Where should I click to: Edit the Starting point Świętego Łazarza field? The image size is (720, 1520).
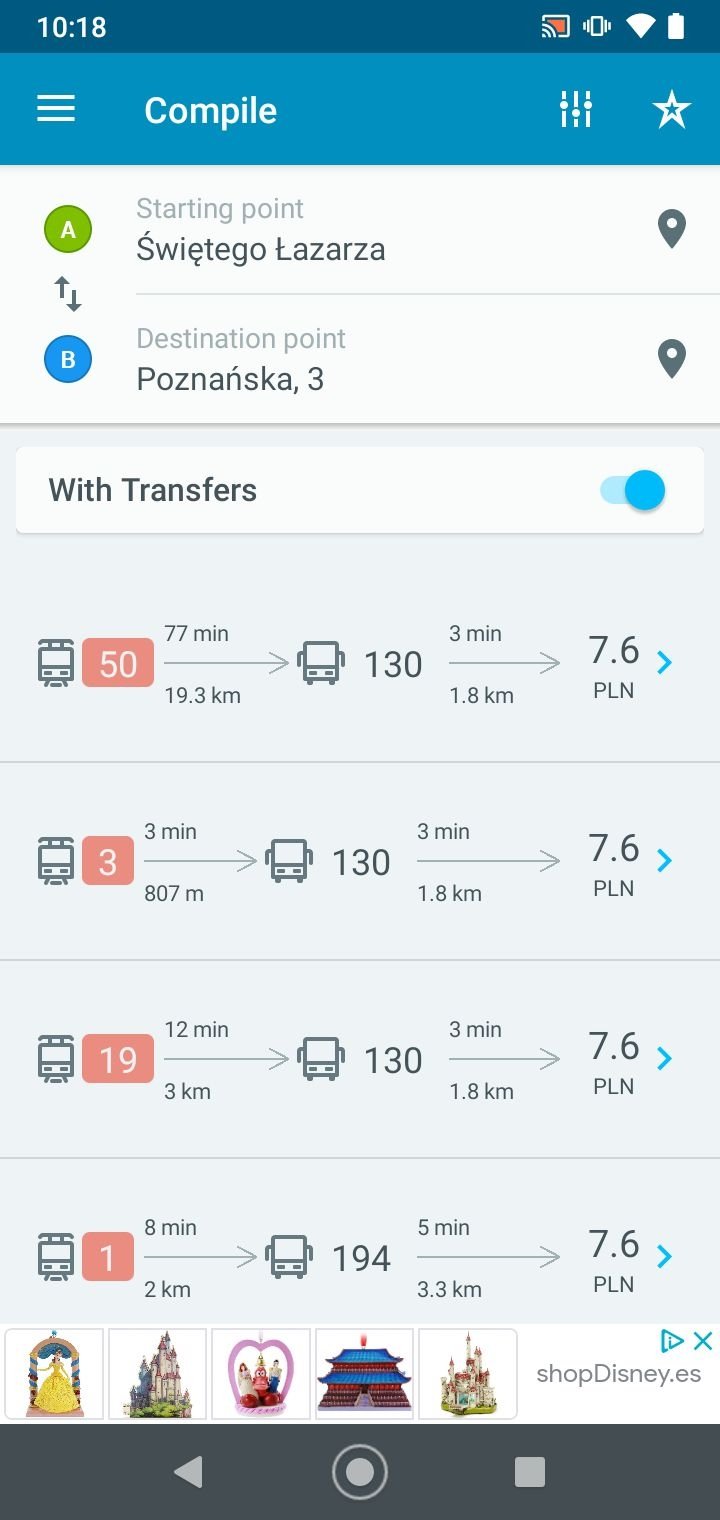click(x=390, y=230)
